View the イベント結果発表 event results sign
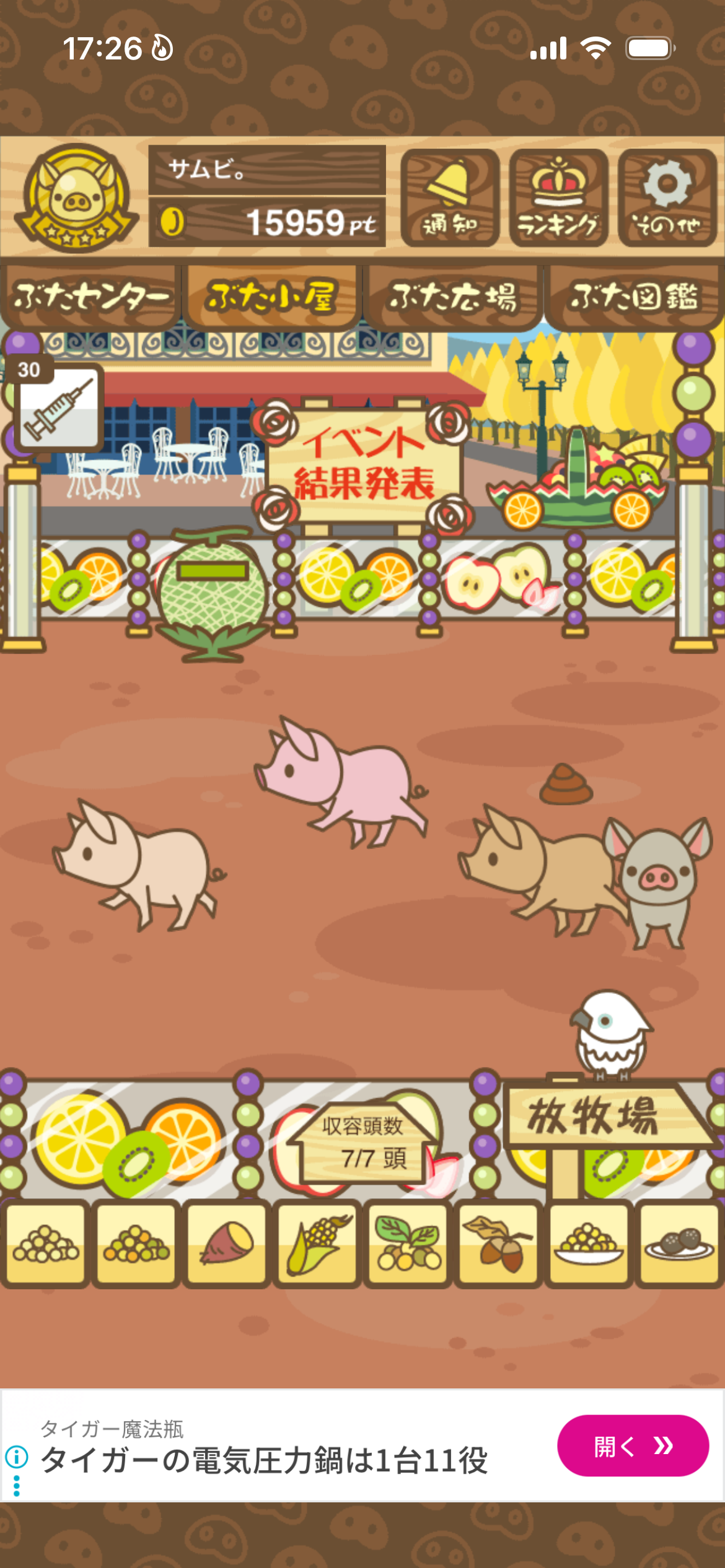Screen dimensions: 725x1568 click(x=363, y=464)
